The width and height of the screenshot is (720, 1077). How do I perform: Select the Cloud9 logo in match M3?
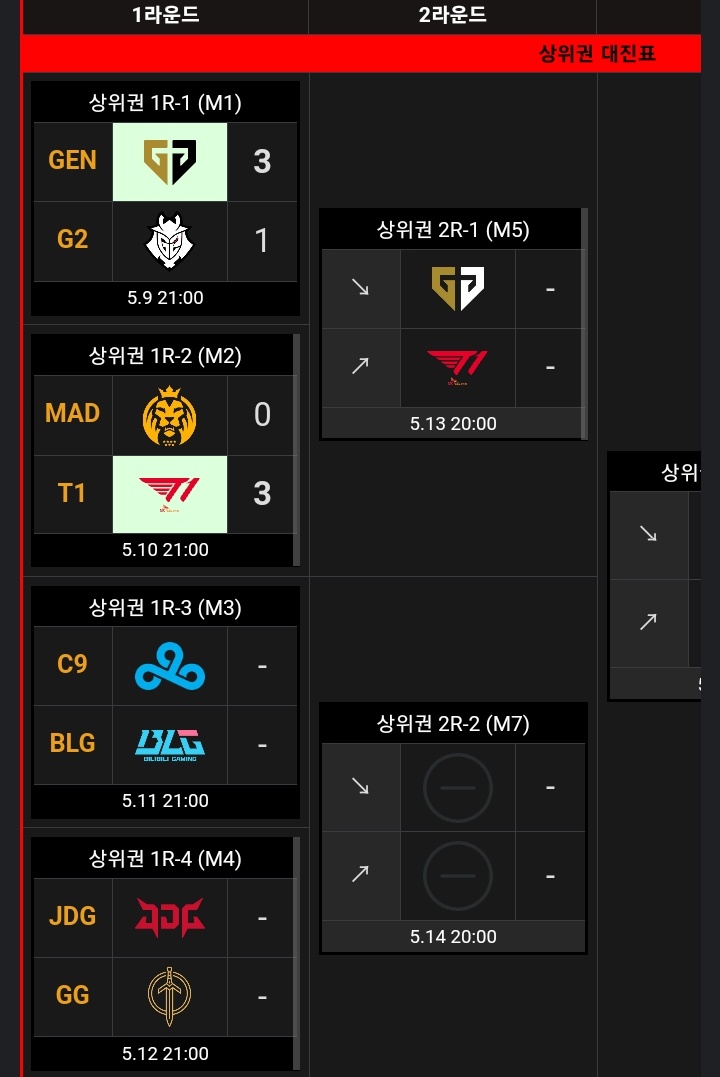point(169,666)
